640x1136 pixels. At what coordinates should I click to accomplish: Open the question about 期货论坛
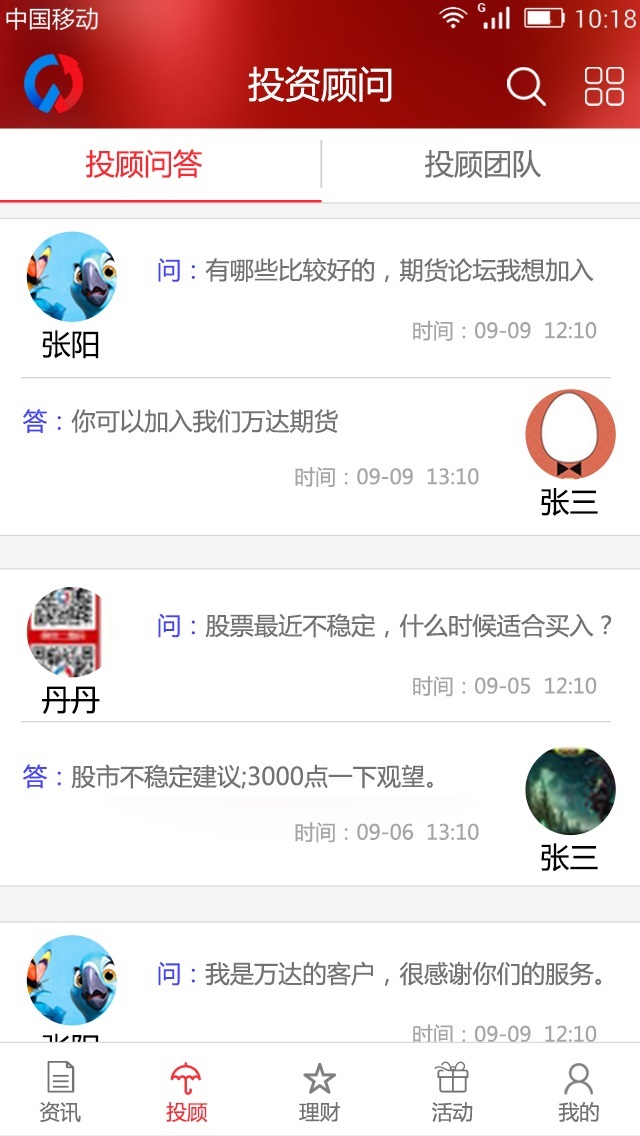coord(399,270)
